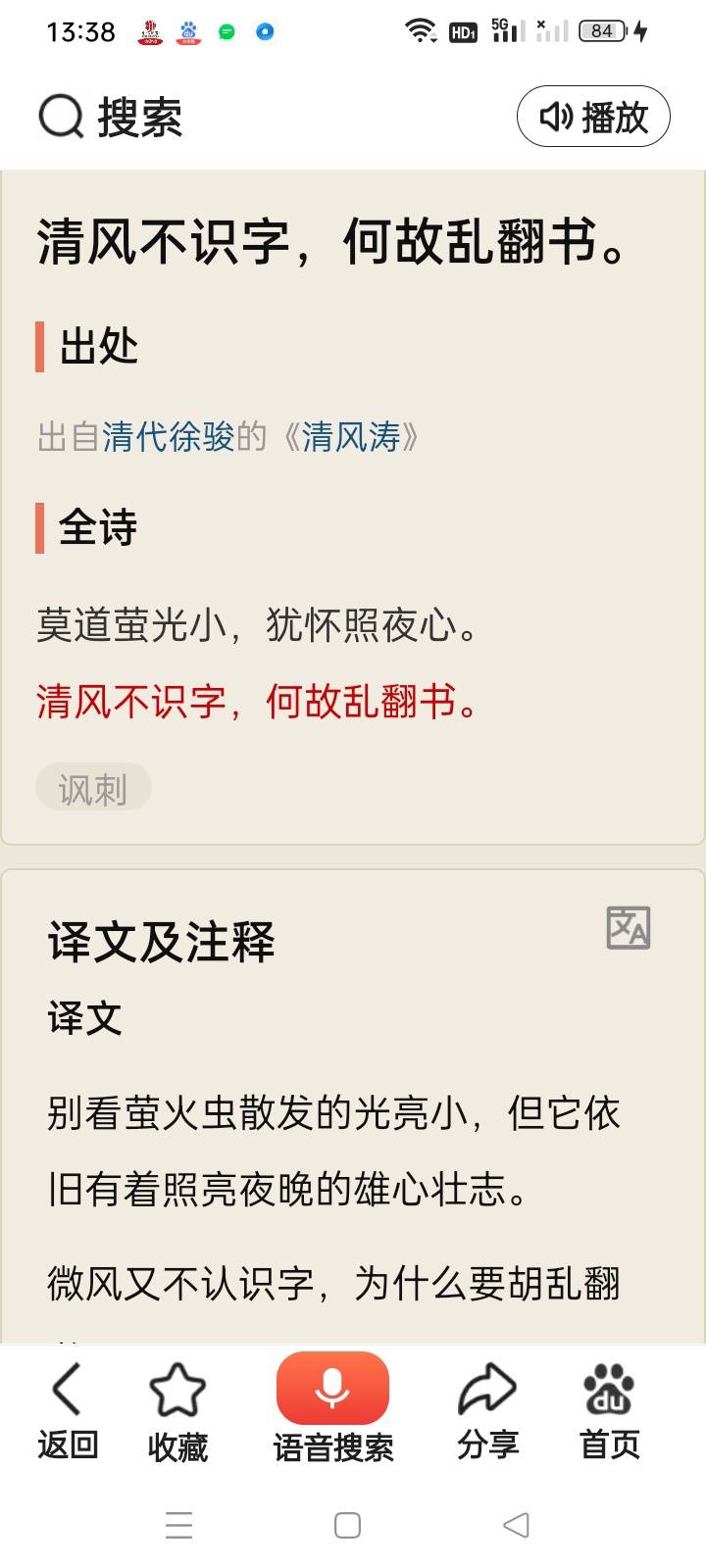The image size is (706, 1568).
Task: Add this poem to 收藏 favorites
Action: pos(177,1411)
